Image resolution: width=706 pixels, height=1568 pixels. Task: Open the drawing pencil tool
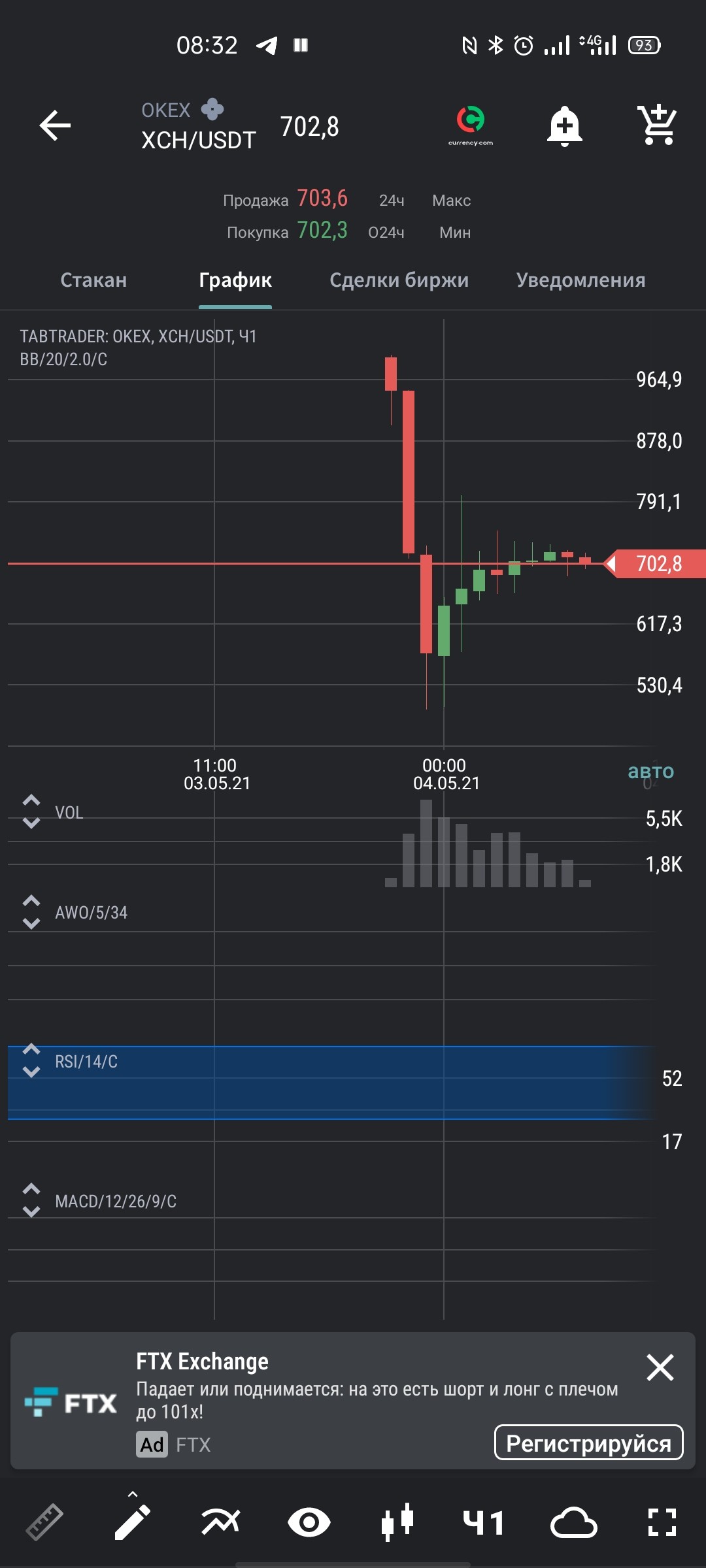(x=132, y=1522)
